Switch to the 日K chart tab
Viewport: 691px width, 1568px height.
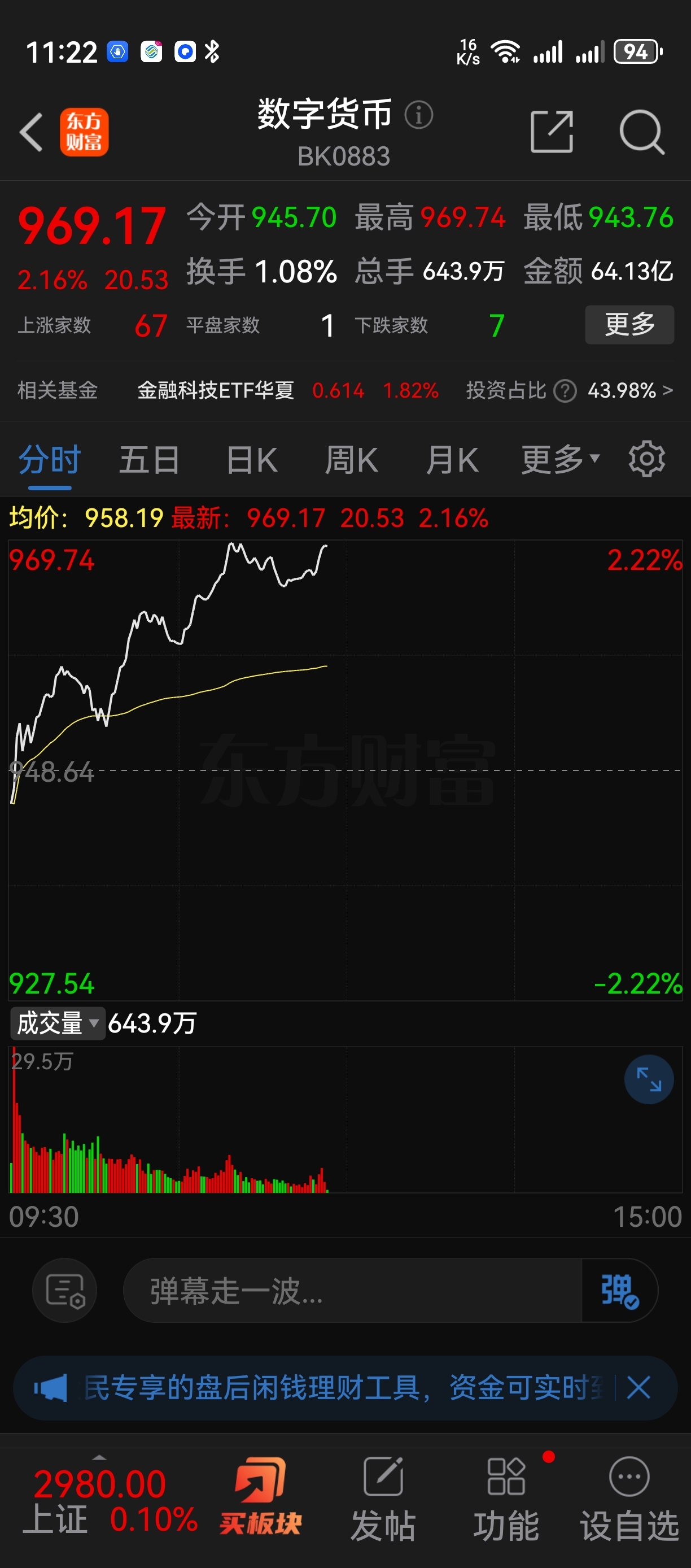pos(252,460)
